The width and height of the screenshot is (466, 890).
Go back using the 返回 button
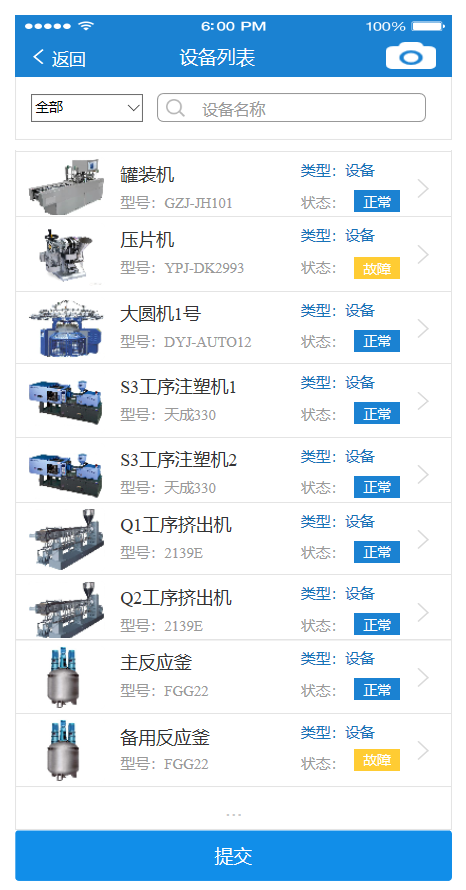59,58
